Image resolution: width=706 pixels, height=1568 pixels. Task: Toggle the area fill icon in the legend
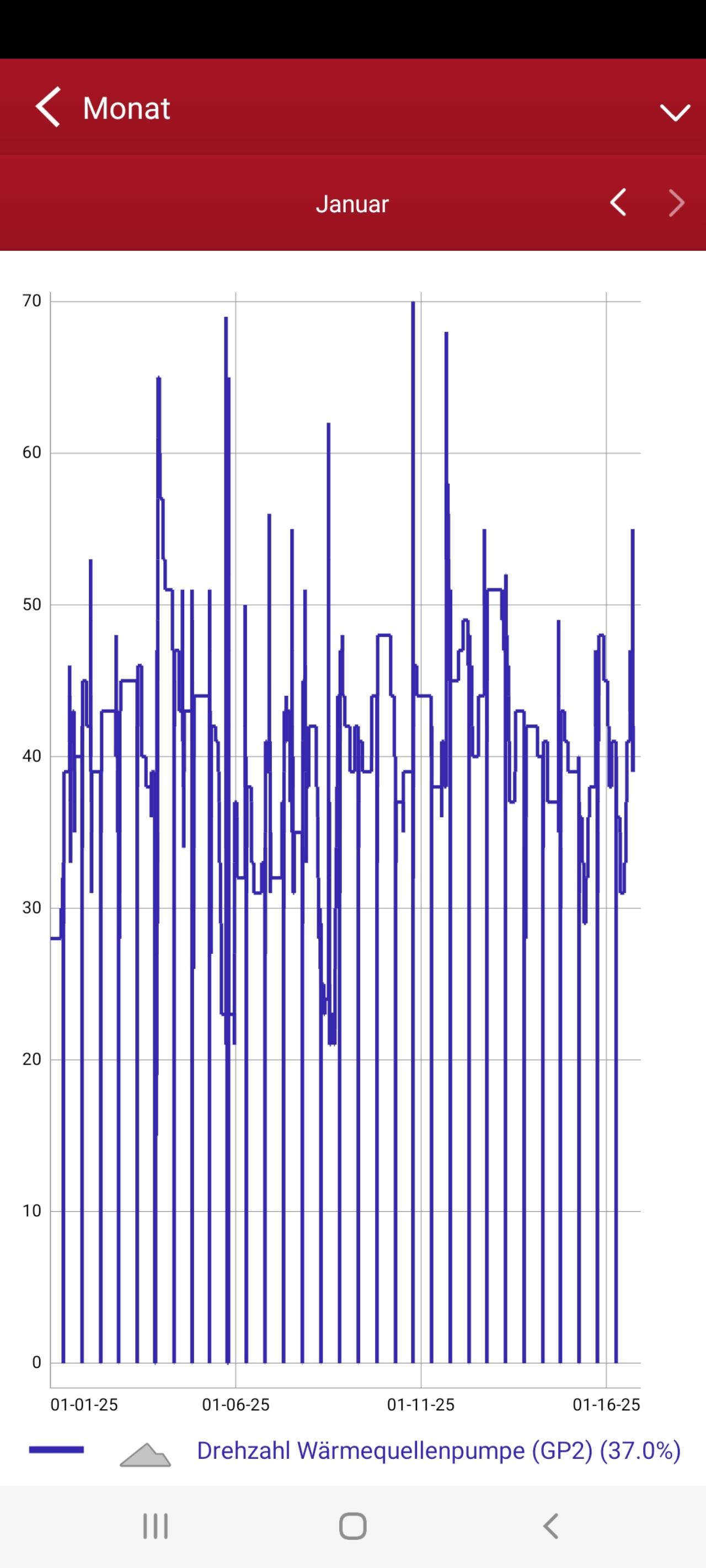(145, 1454)
